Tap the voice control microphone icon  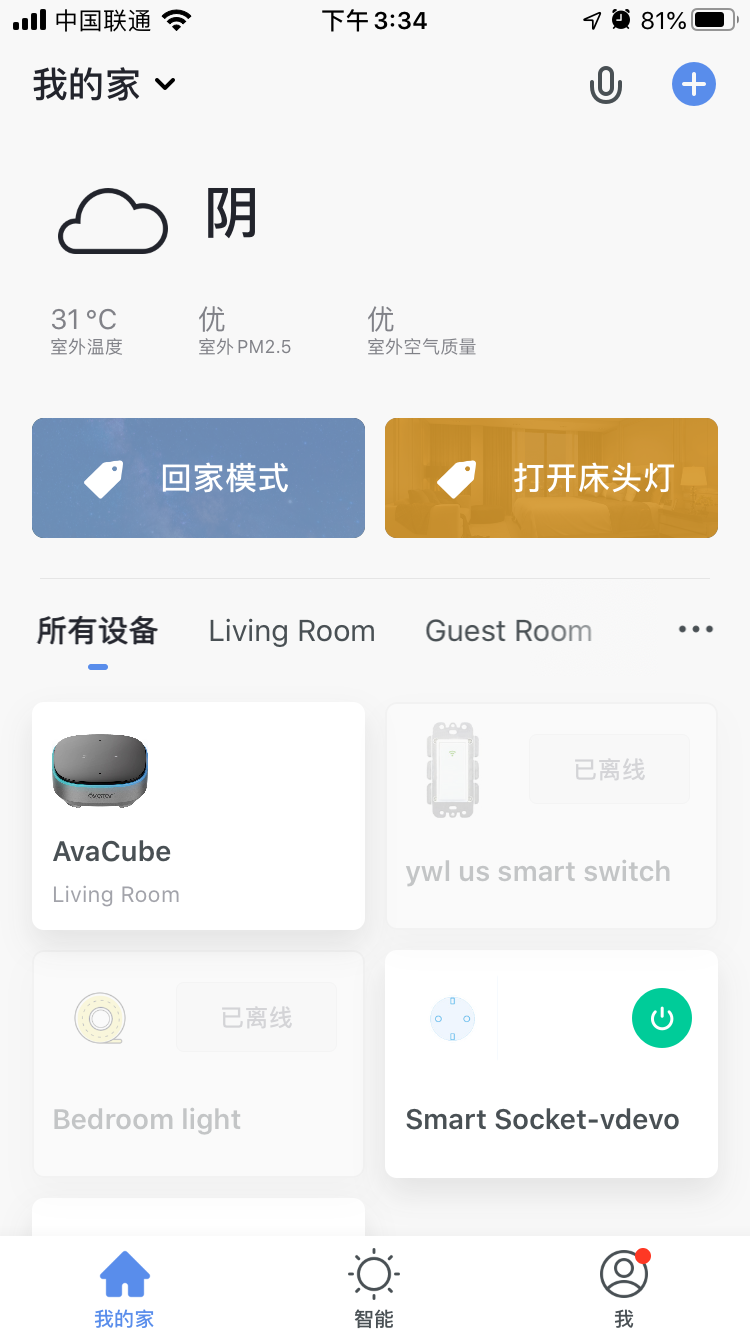point(605,86)
